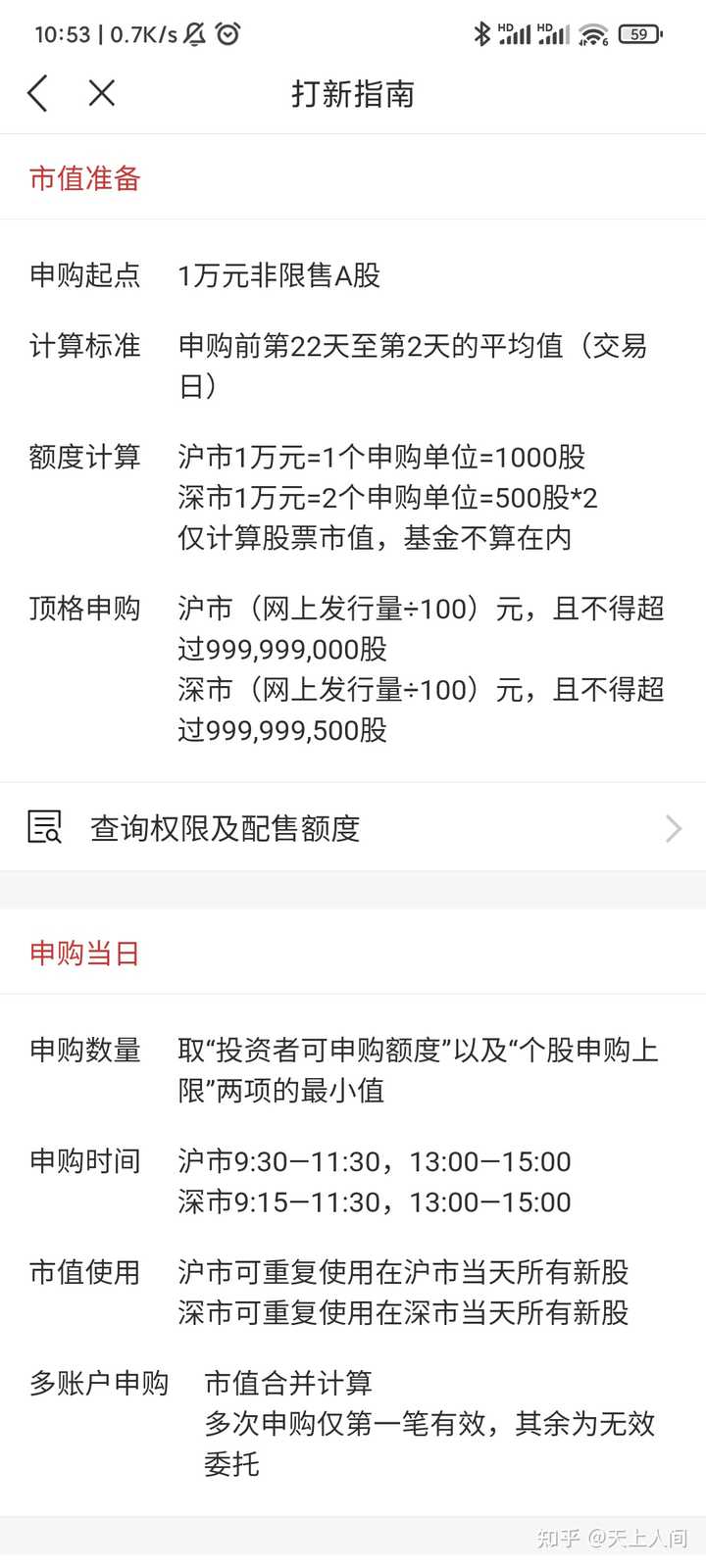706x1568 pixels.
Task: Tap the muted notifications bell icon
Action: (194, 33)
